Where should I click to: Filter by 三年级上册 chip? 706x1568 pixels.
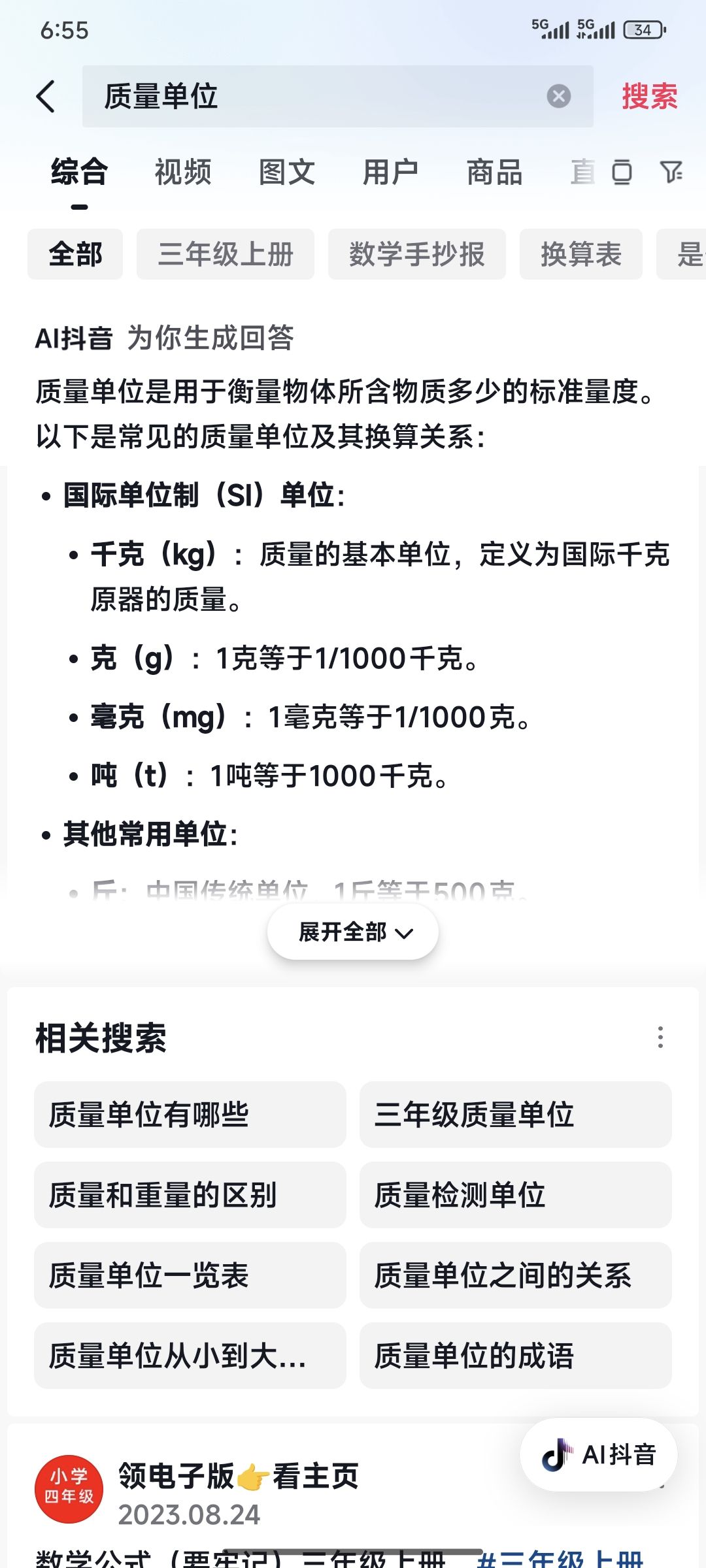pyautogui.click(x=226, y=254)
